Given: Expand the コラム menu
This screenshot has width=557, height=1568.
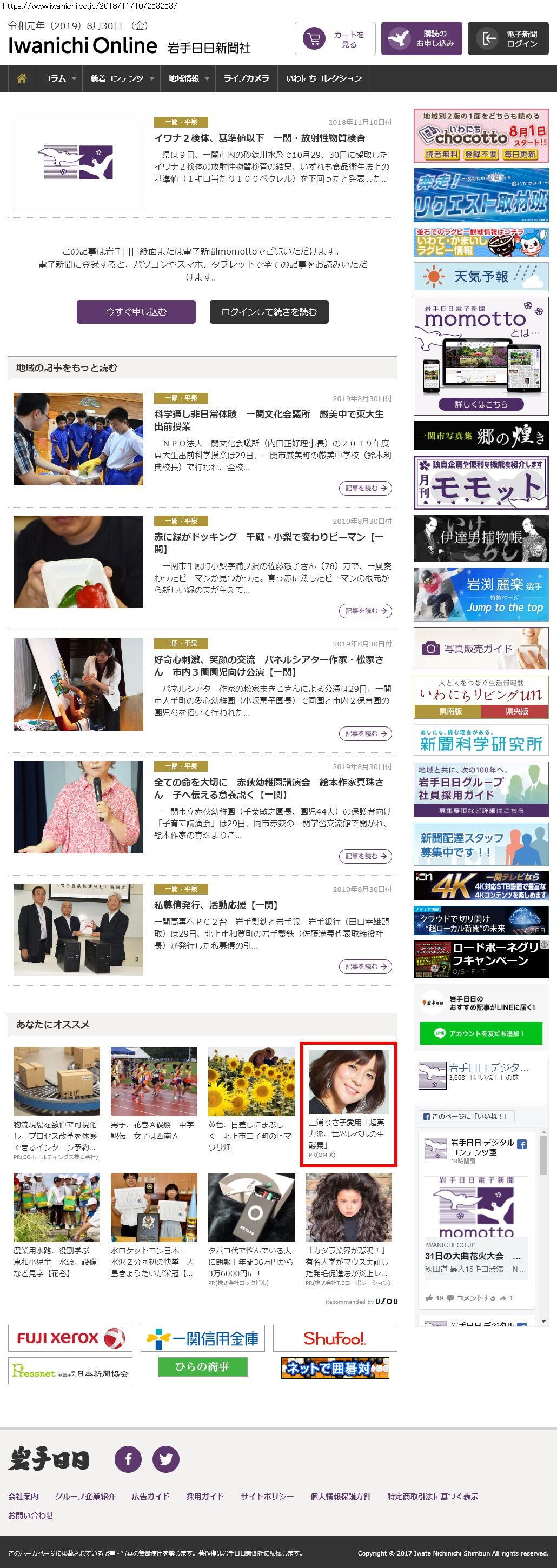Looking at the screenshot, I should (x=58, y=78).
